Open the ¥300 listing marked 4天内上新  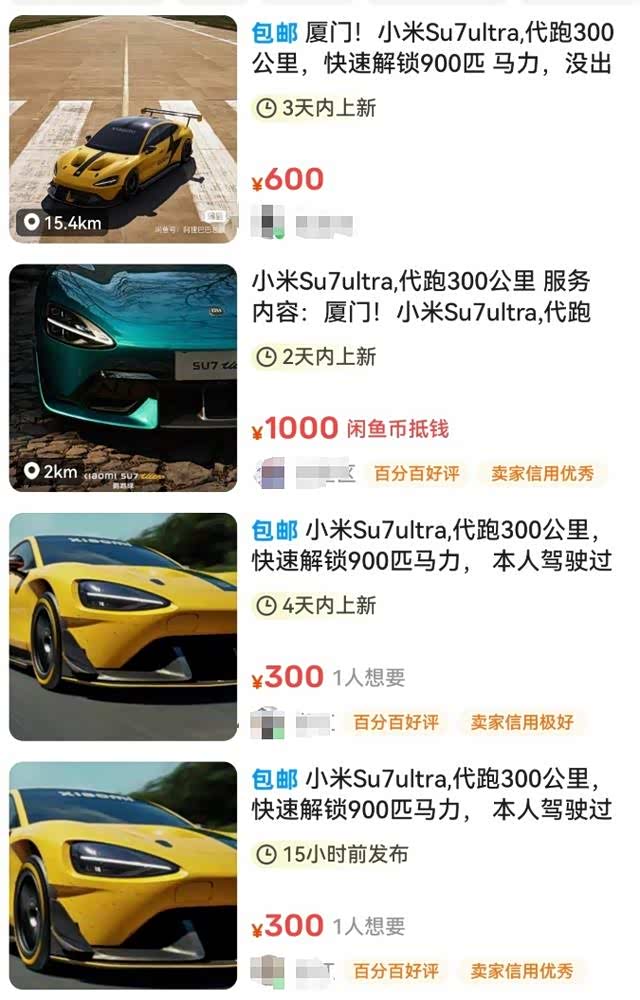[x=430, y=546]
